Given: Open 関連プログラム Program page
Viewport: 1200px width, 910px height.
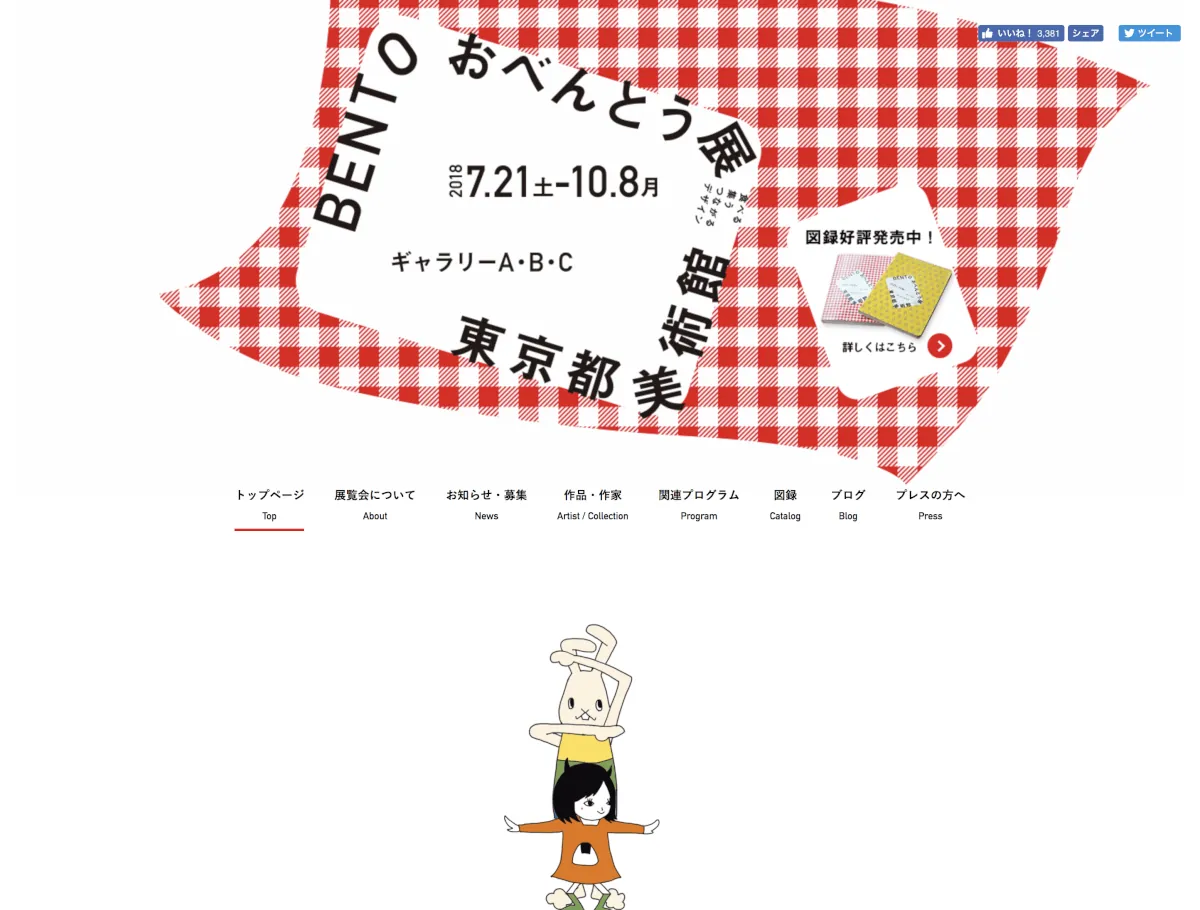Looking at the screenshot, I should click(699, 504).
